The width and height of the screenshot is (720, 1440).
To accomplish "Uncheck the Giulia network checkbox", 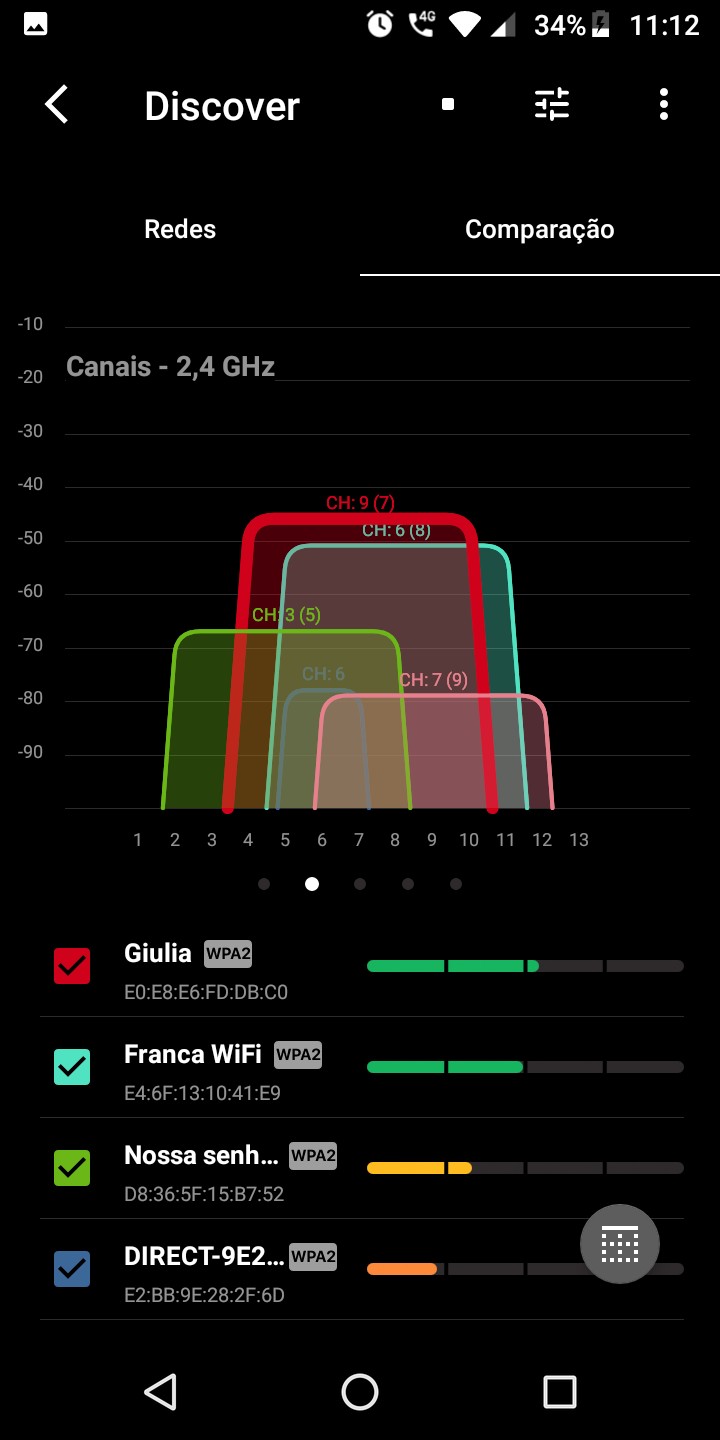I will (x=72, y=966).
